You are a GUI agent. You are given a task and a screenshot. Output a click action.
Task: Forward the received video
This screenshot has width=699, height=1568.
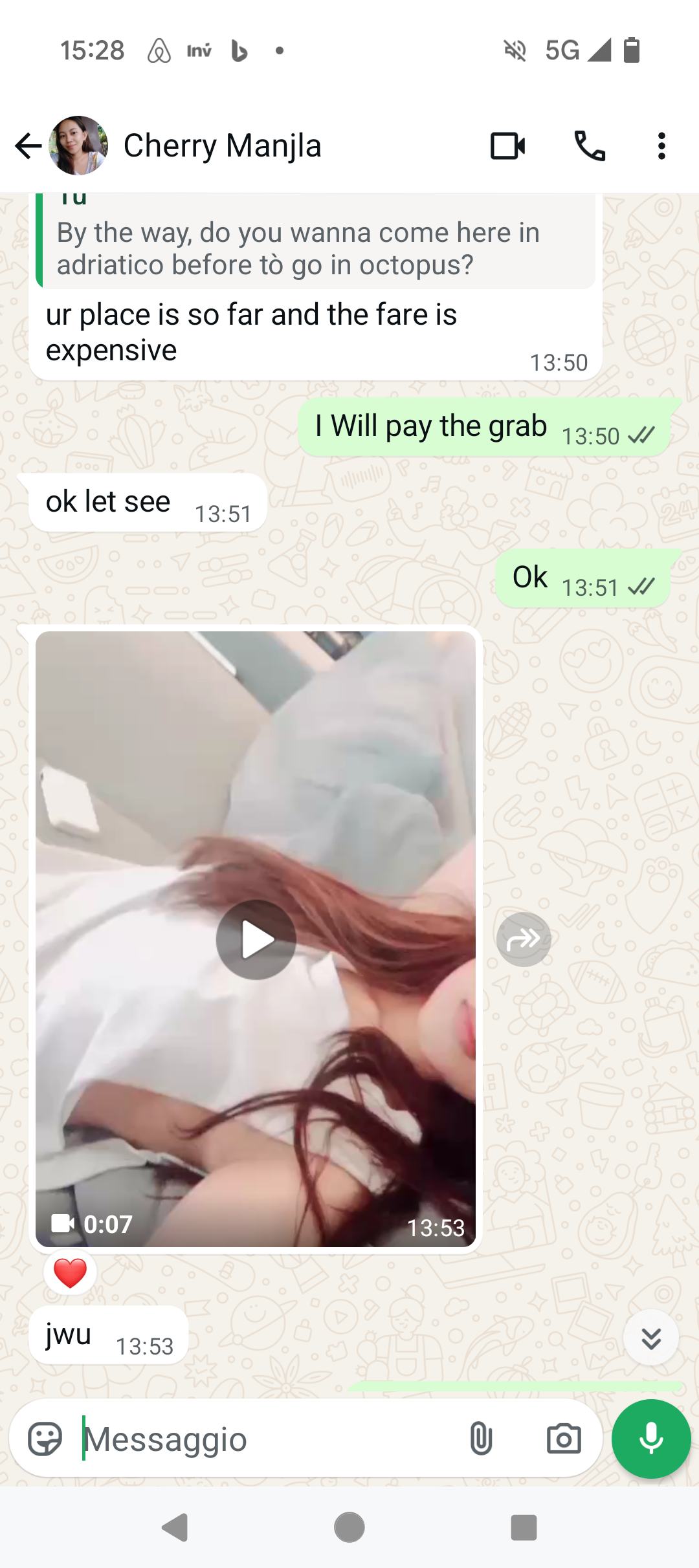tap(523, 939)
